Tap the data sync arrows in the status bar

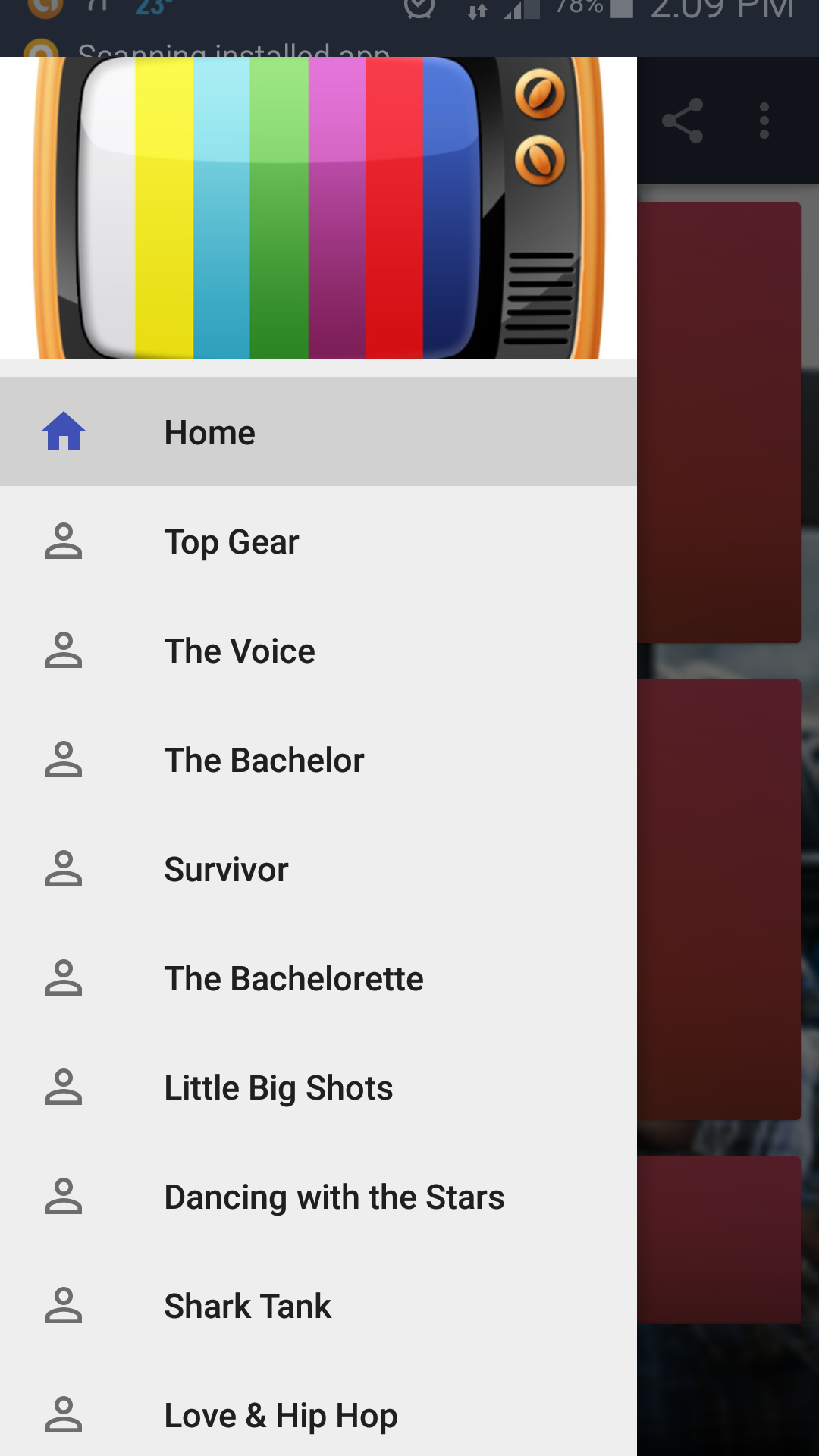pos(479,9)
